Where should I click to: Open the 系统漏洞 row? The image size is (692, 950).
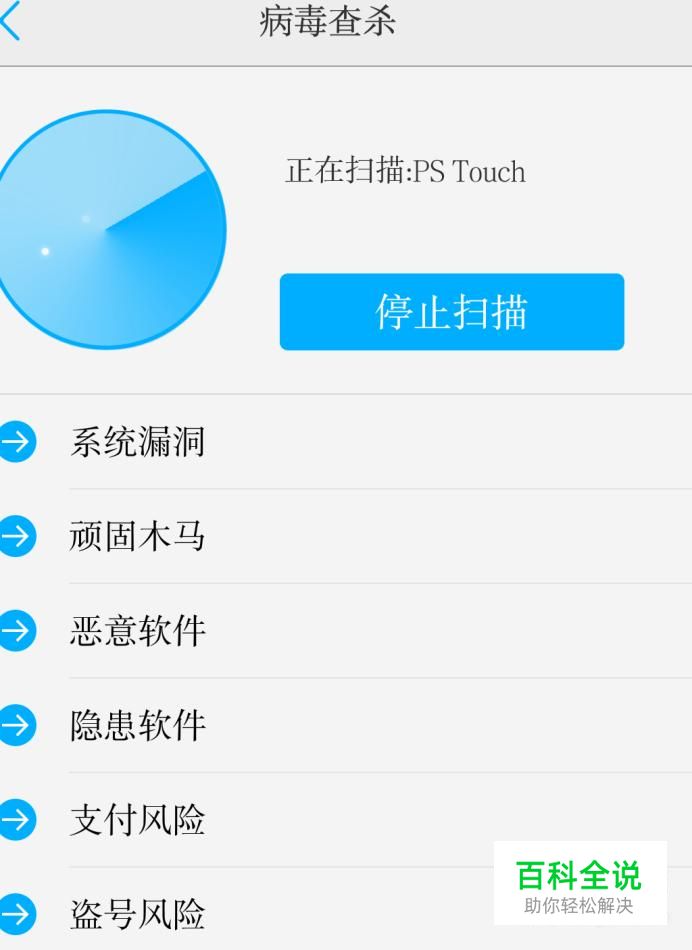[x=137, y=441]
